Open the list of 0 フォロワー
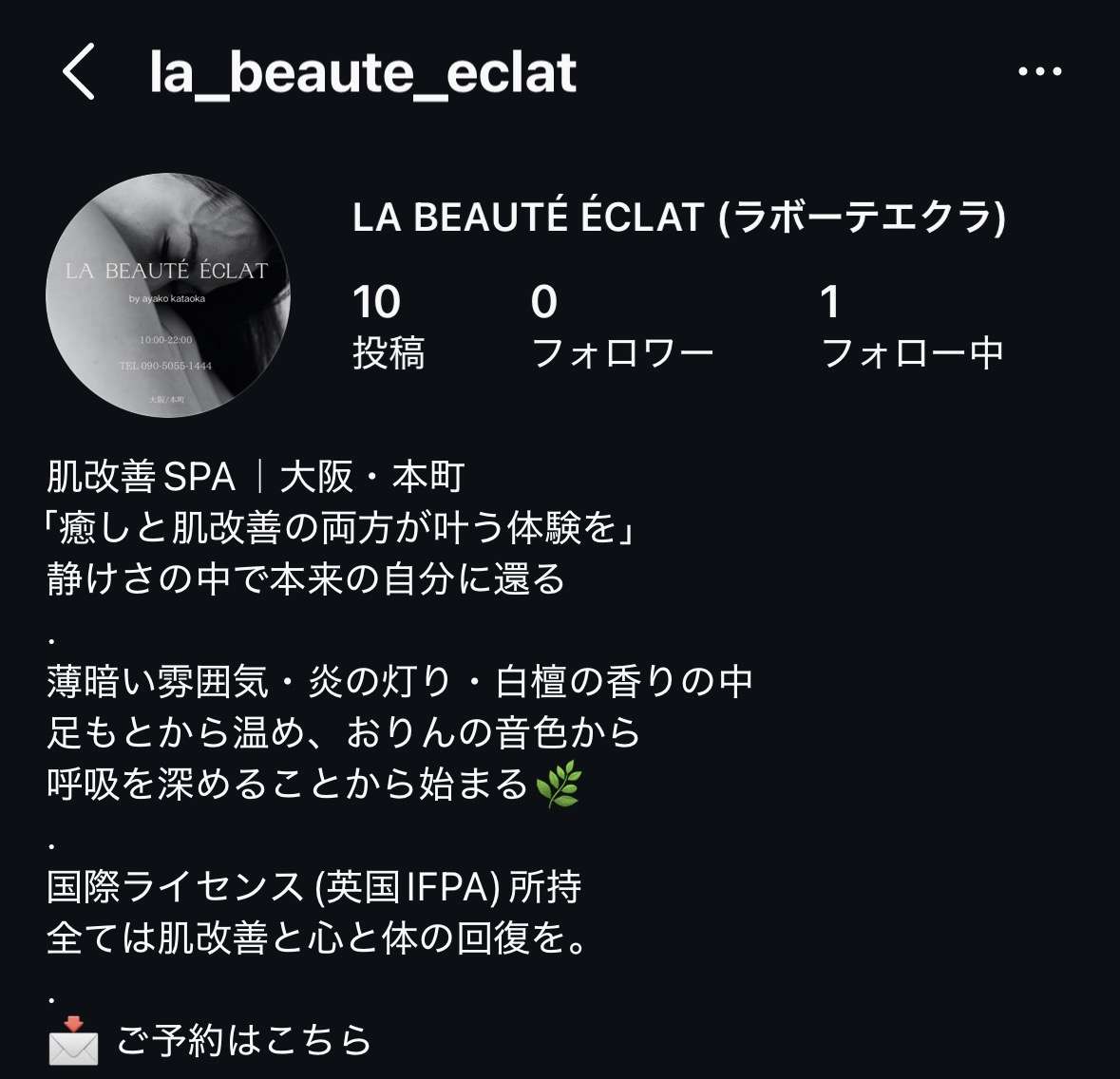The width and height of the screenshot is (1120, 1079). [x=621, y=328]
